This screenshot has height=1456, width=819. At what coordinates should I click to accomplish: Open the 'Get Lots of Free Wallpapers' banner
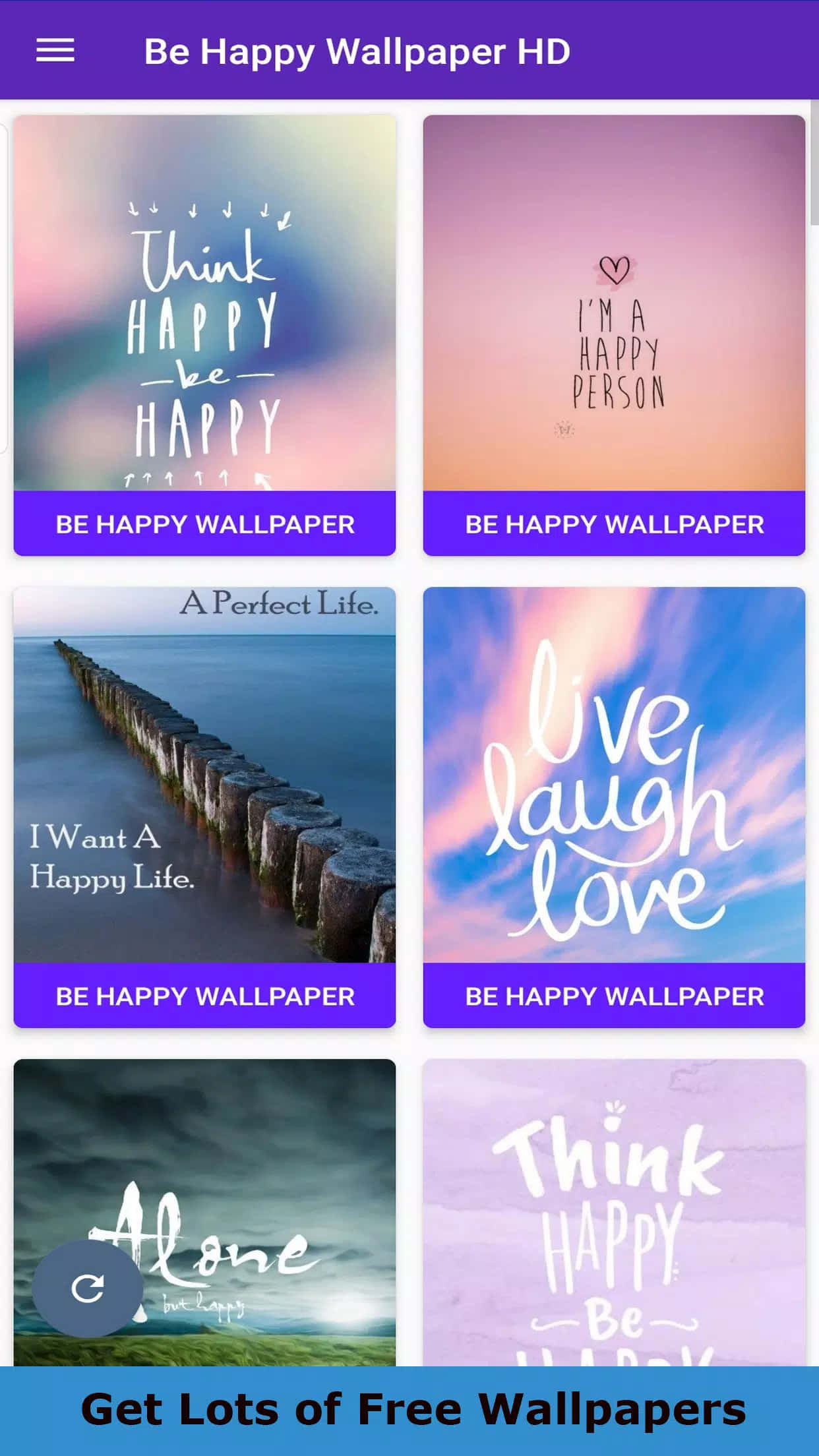click(x=409, y=1410)
